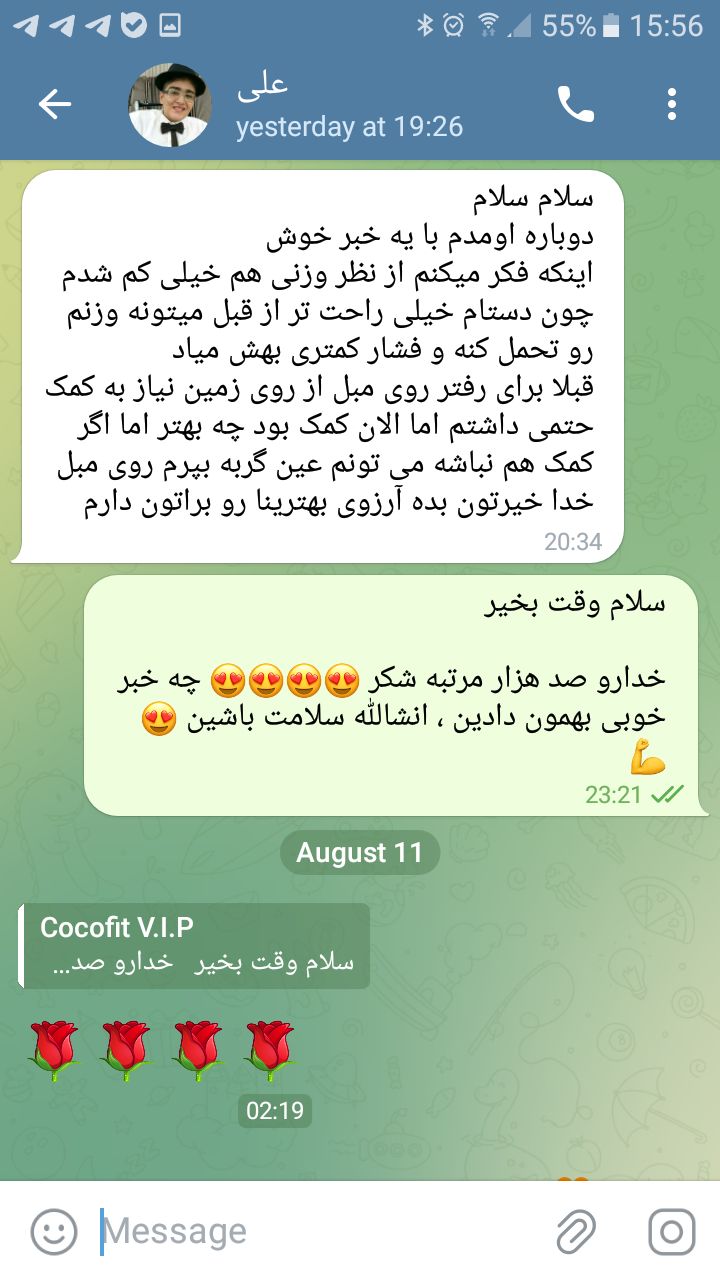The image size is (720, 1280).
Task: Go back to the chat list
Action: [55, 104]
